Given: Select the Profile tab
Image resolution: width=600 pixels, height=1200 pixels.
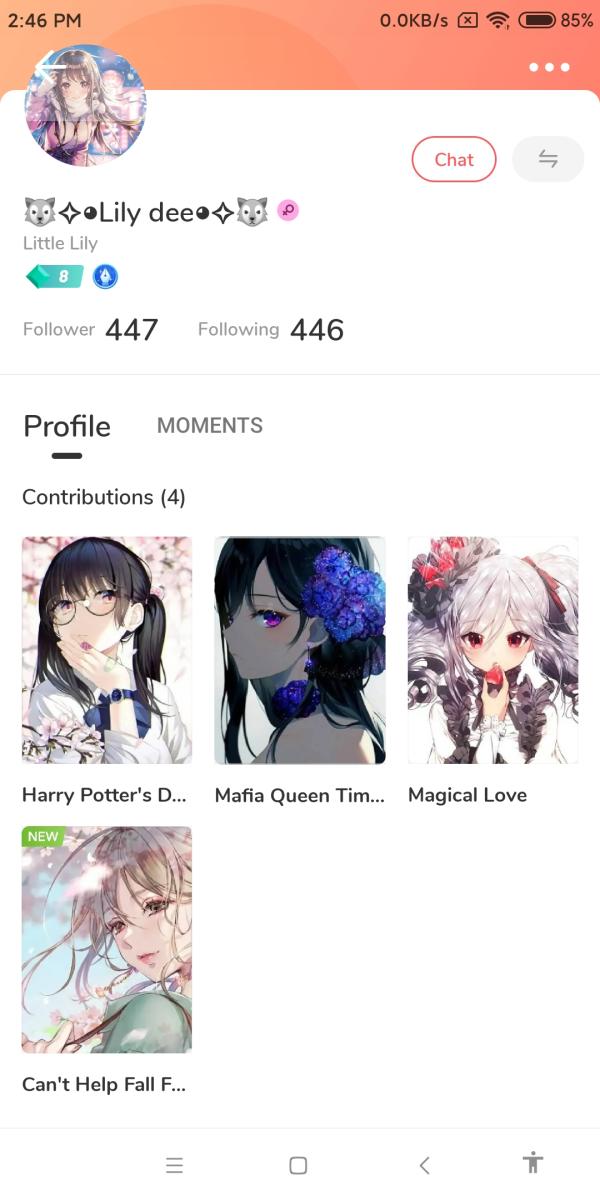Looking at the screenshot, I should tap(67, 427).
